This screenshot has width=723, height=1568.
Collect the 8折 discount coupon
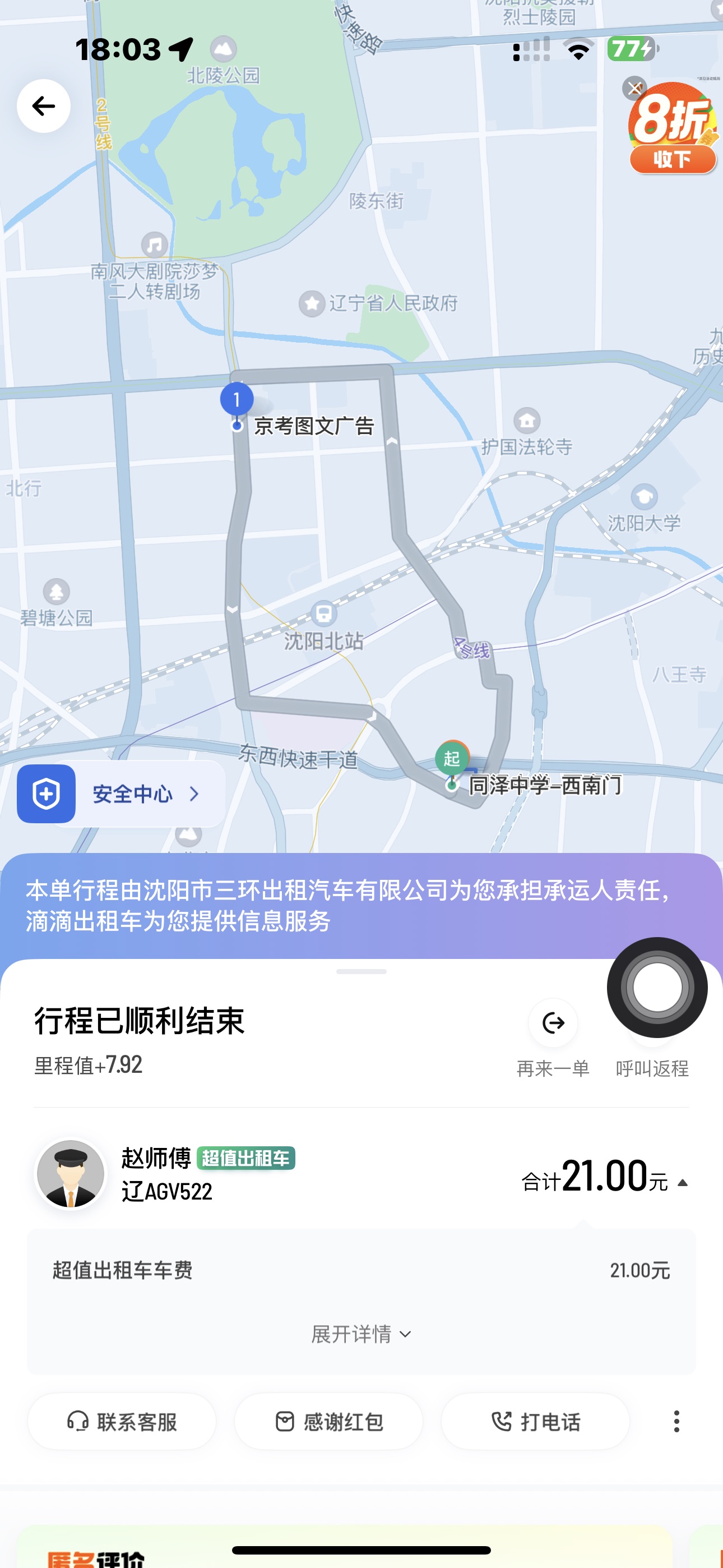pos(672,159)
